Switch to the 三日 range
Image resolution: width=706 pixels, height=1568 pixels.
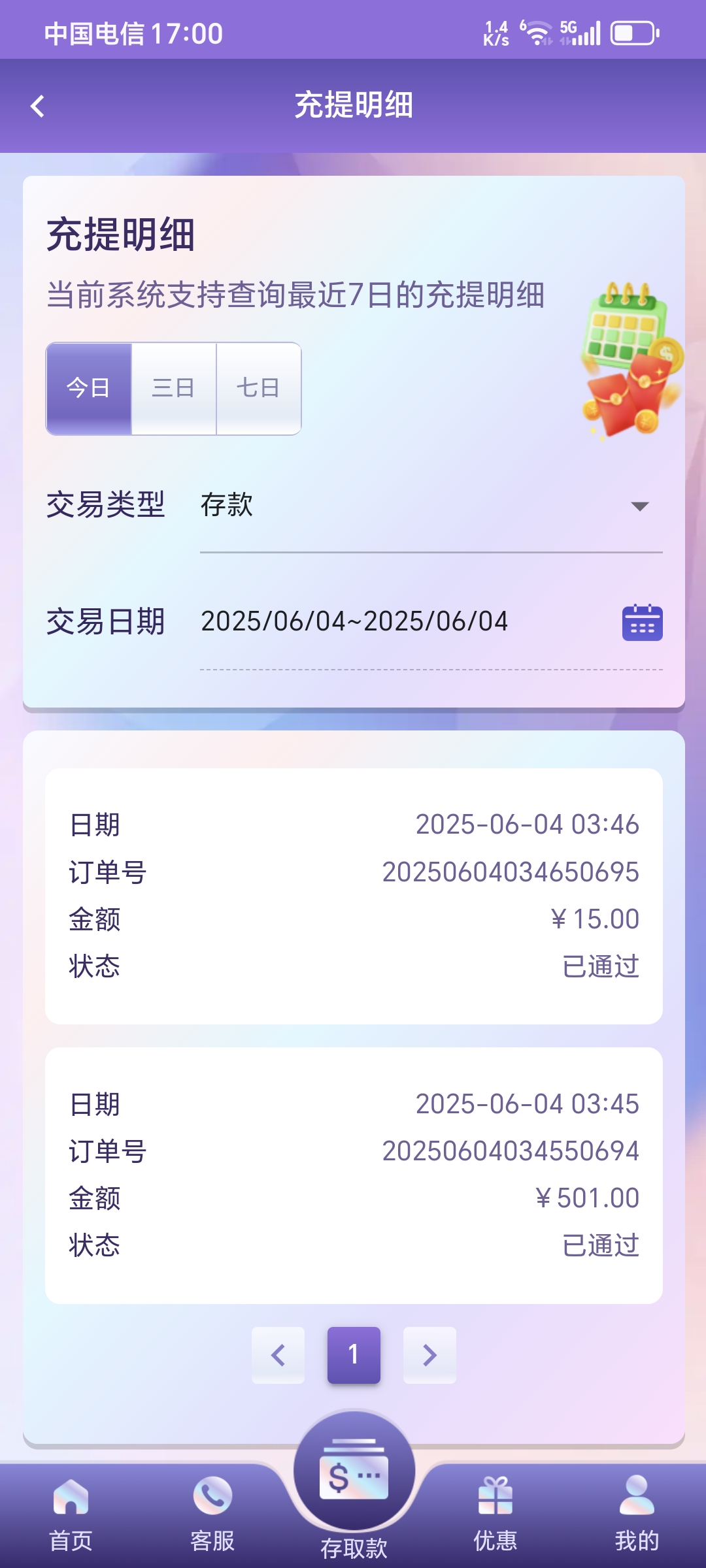tap(174, 388)
